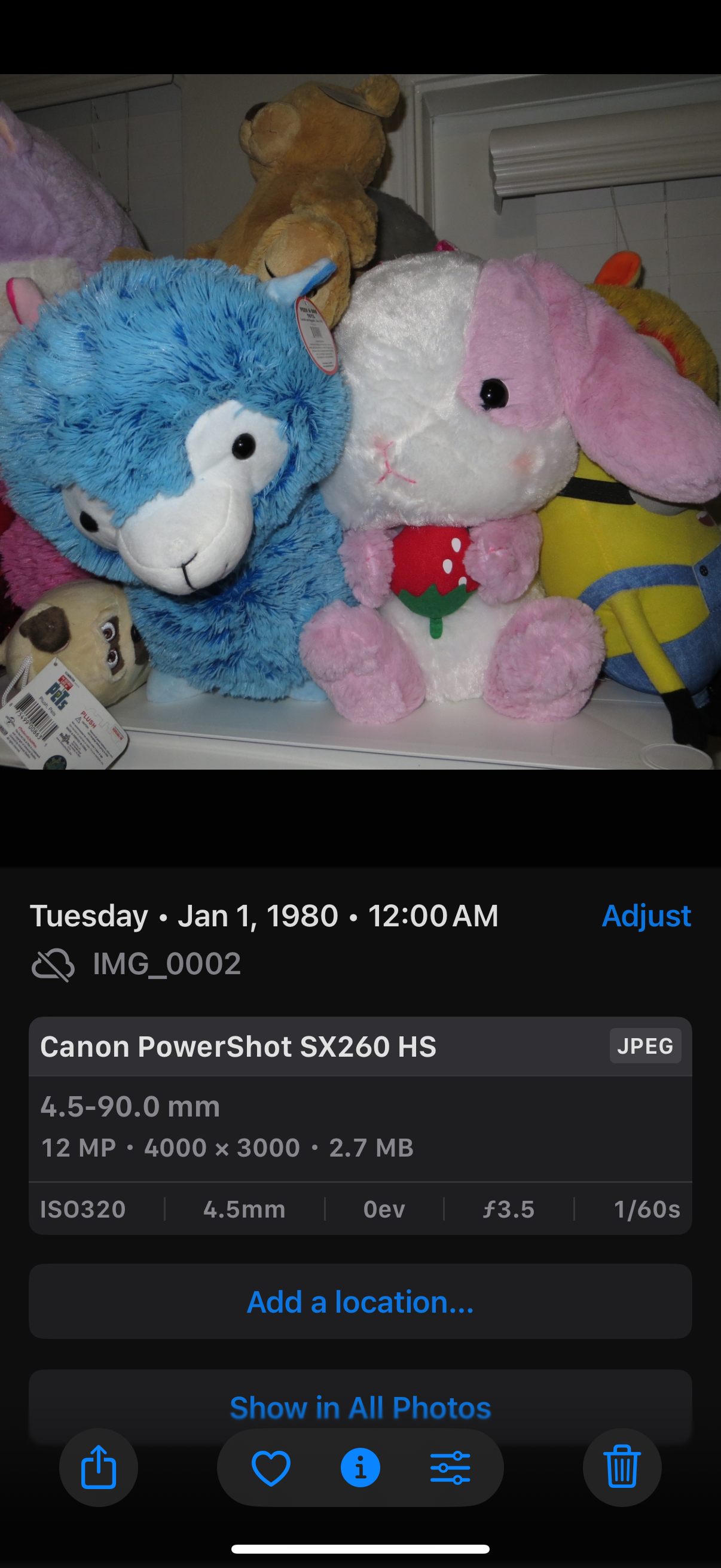
Task: Tap the plush toys photo to view fullscreen
Action: 360,421
